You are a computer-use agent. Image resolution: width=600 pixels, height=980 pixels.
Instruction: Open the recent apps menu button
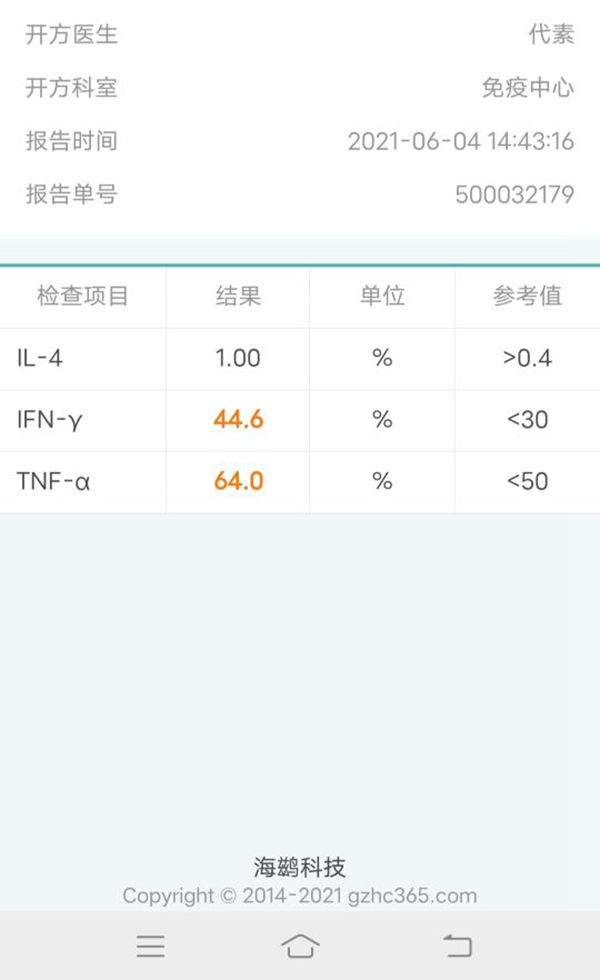[x=151, y=945]
